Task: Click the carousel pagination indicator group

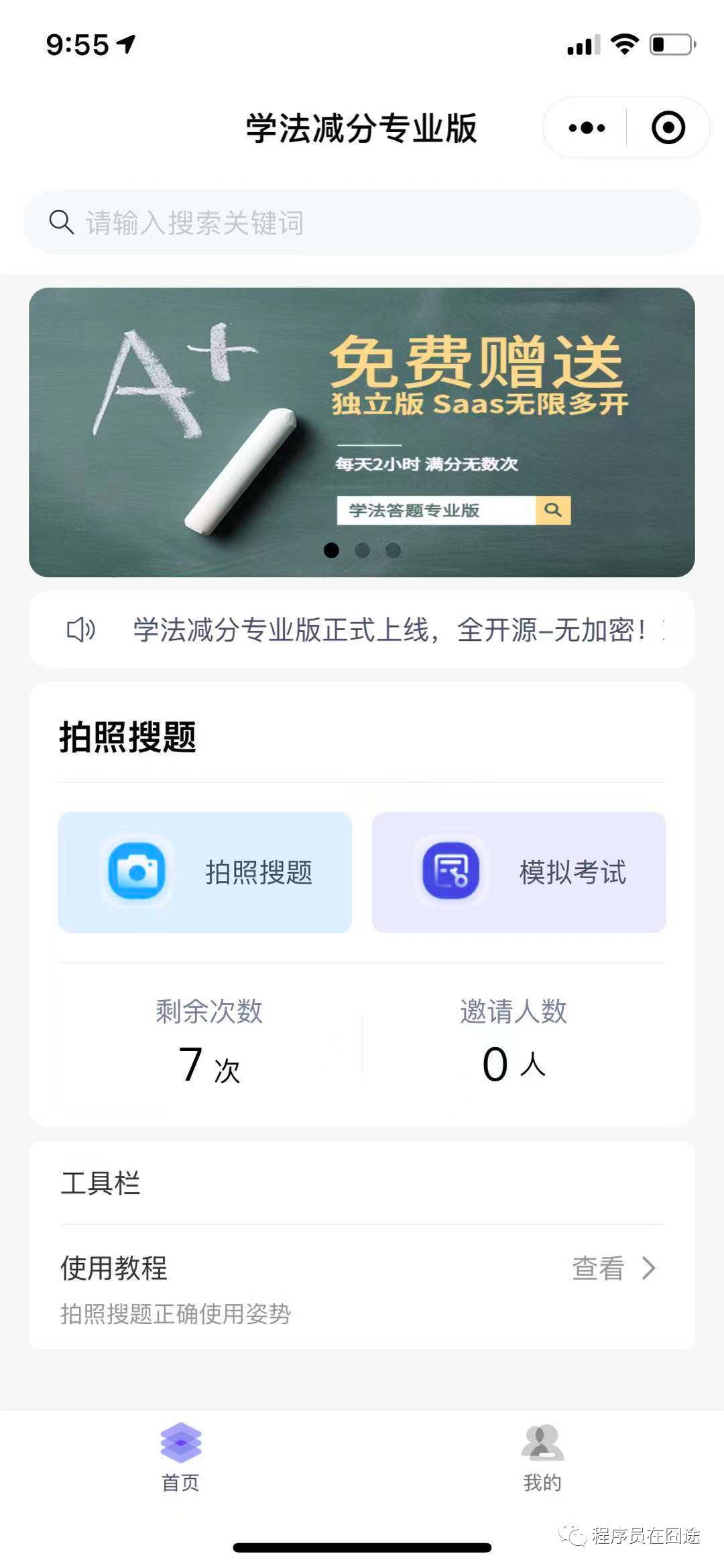Action: (362, 550)
